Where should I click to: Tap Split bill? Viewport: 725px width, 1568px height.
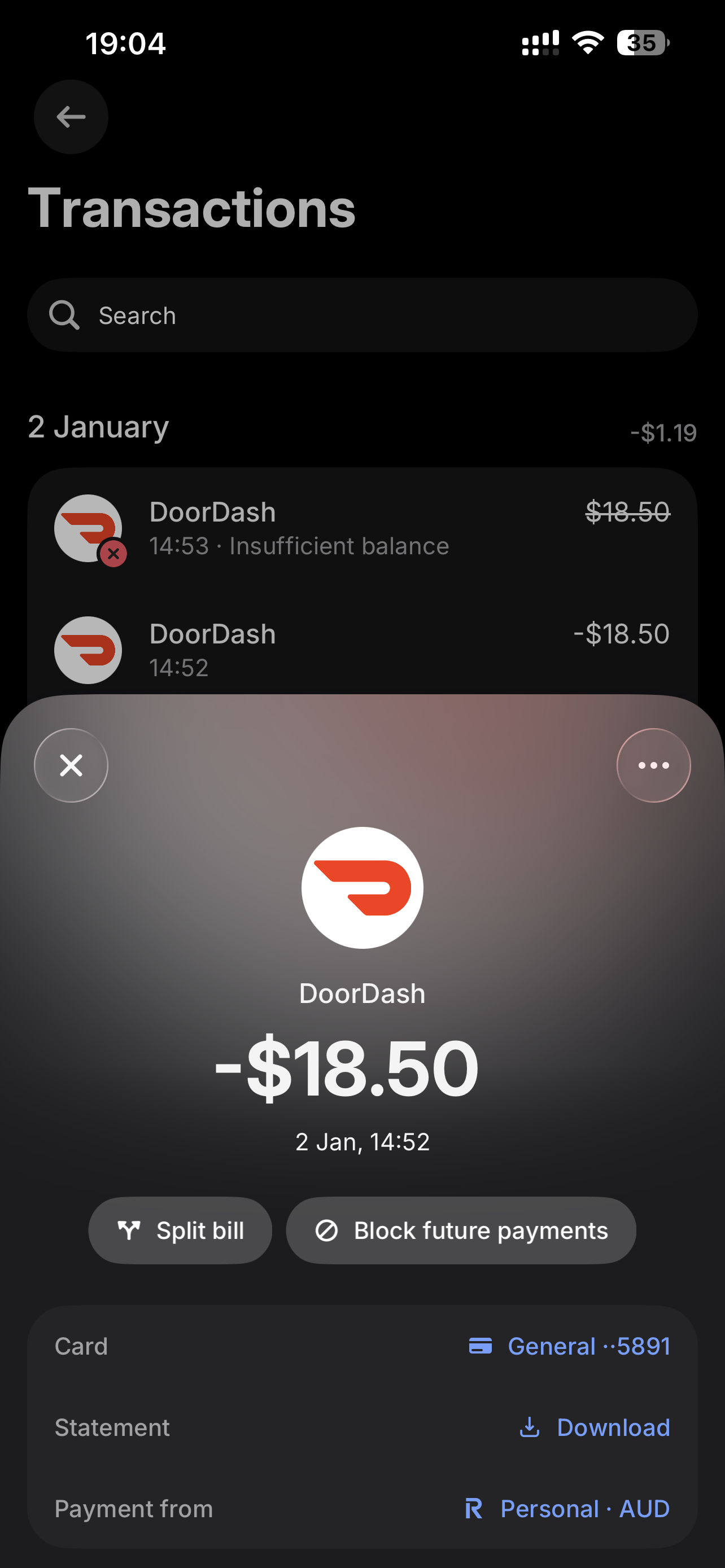click(x=180, y=1230)
